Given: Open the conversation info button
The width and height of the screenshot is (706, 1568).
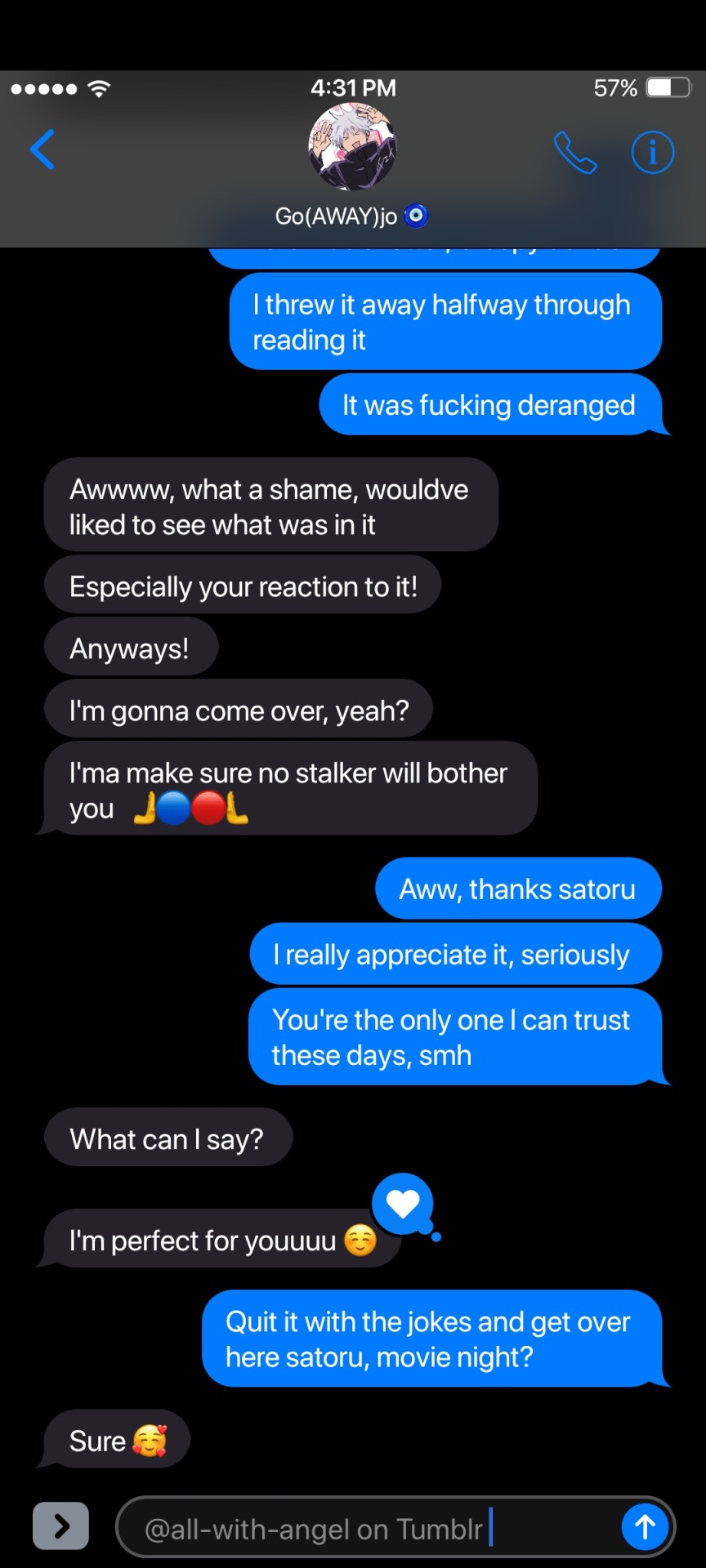Looking at the screenshot, I should coord(652,153).
